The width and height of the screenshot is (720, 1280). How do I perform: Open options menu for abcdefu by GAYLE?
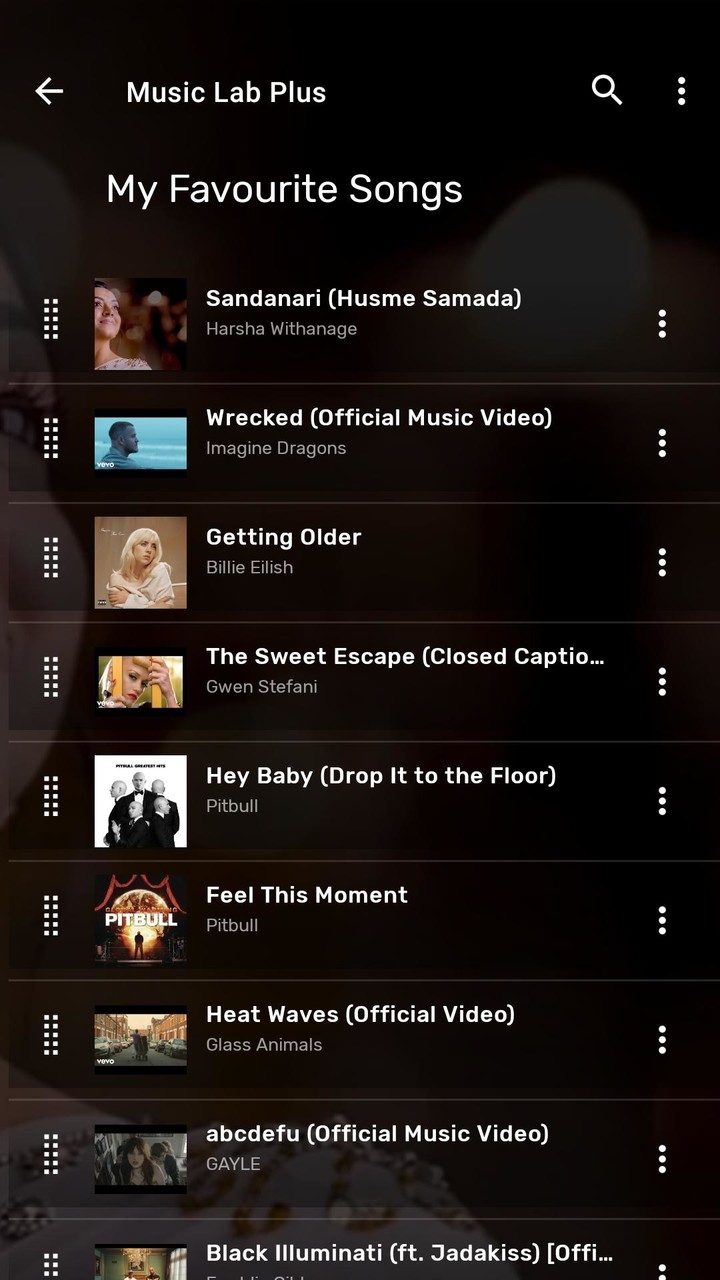(661, 1158)
